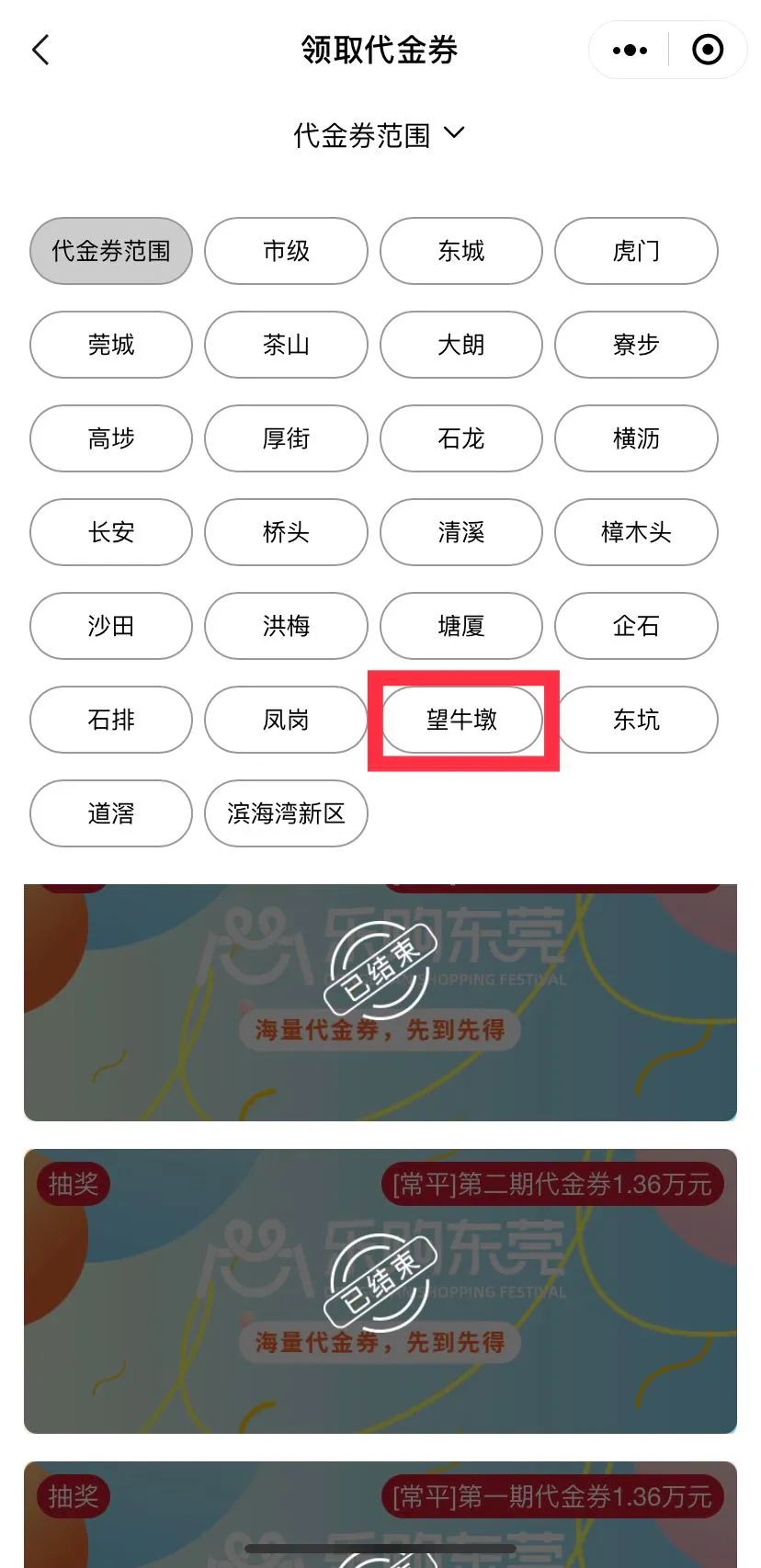This screenshot has height=1568, width=761.
Task: Collapse the 代金券范围 dropdown header
Action: click(x=379, y=135)
